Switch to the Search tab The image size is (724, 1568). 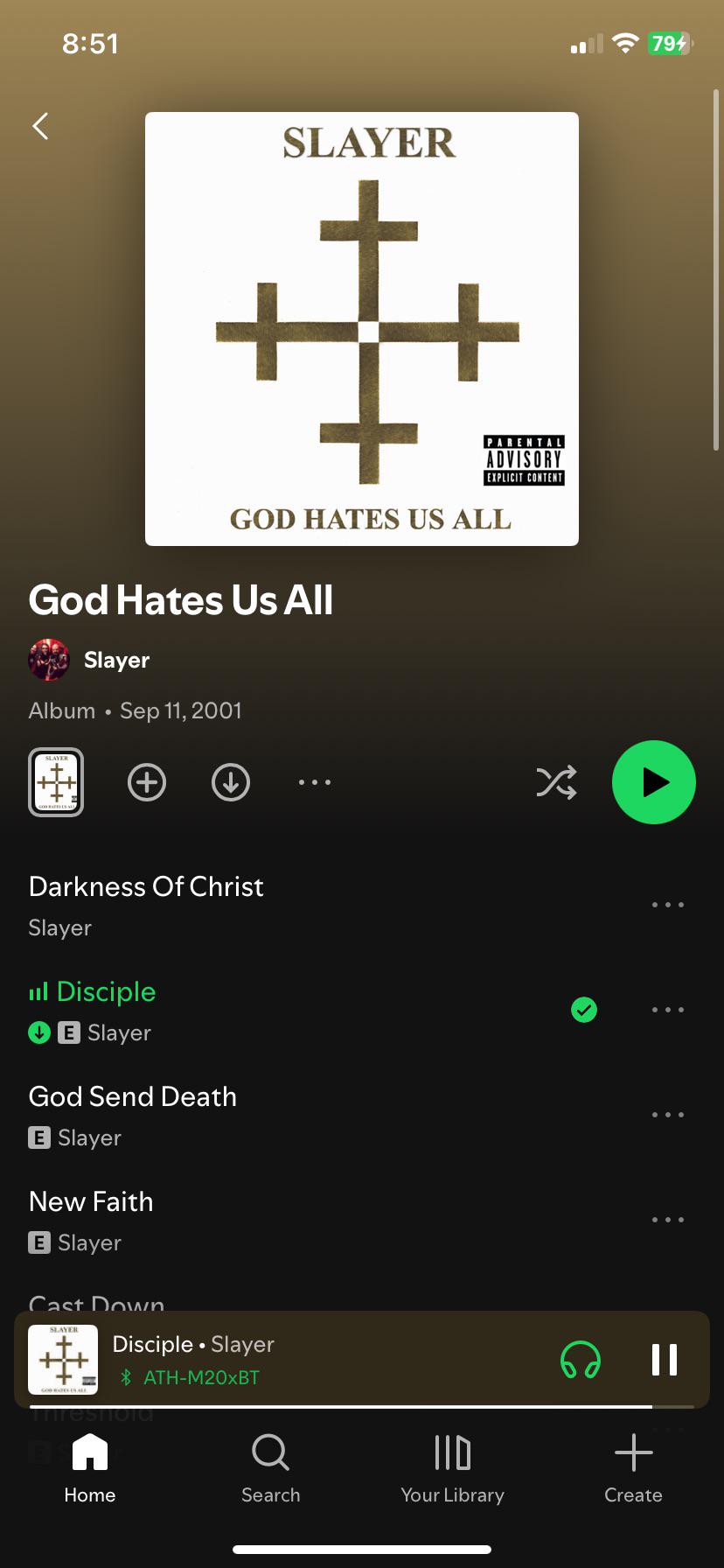(x=271, y=1468)
